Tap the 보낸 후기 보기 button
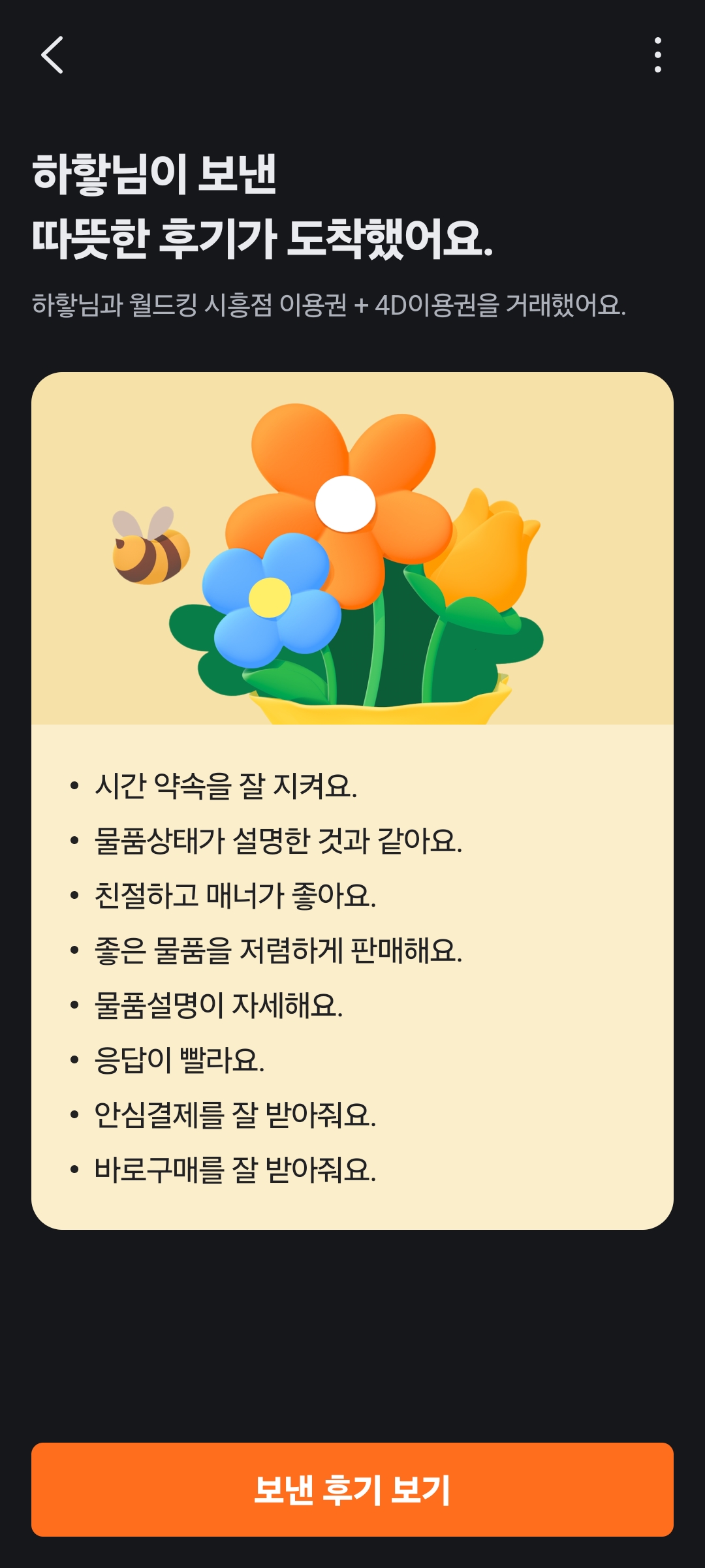Image resolution: width=705 pixels, height=1568 pixels. point(352,1490)
